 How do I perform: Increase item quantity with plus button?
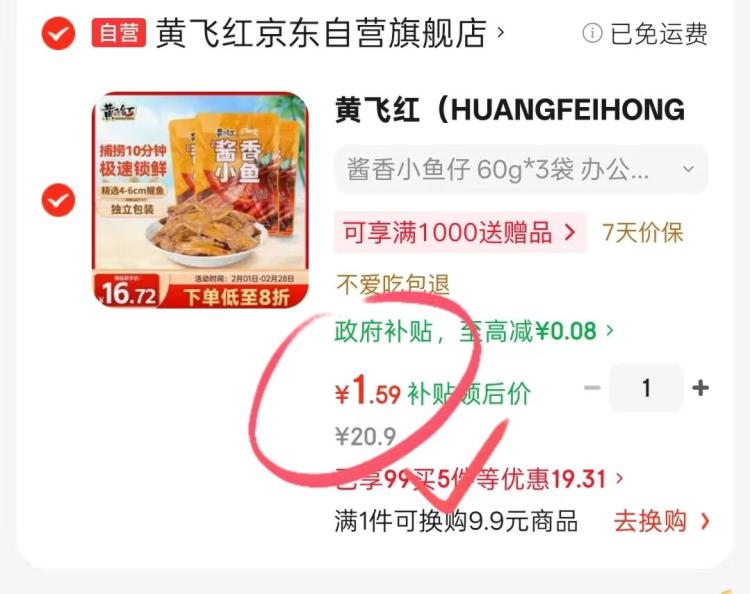coord(701,388)
